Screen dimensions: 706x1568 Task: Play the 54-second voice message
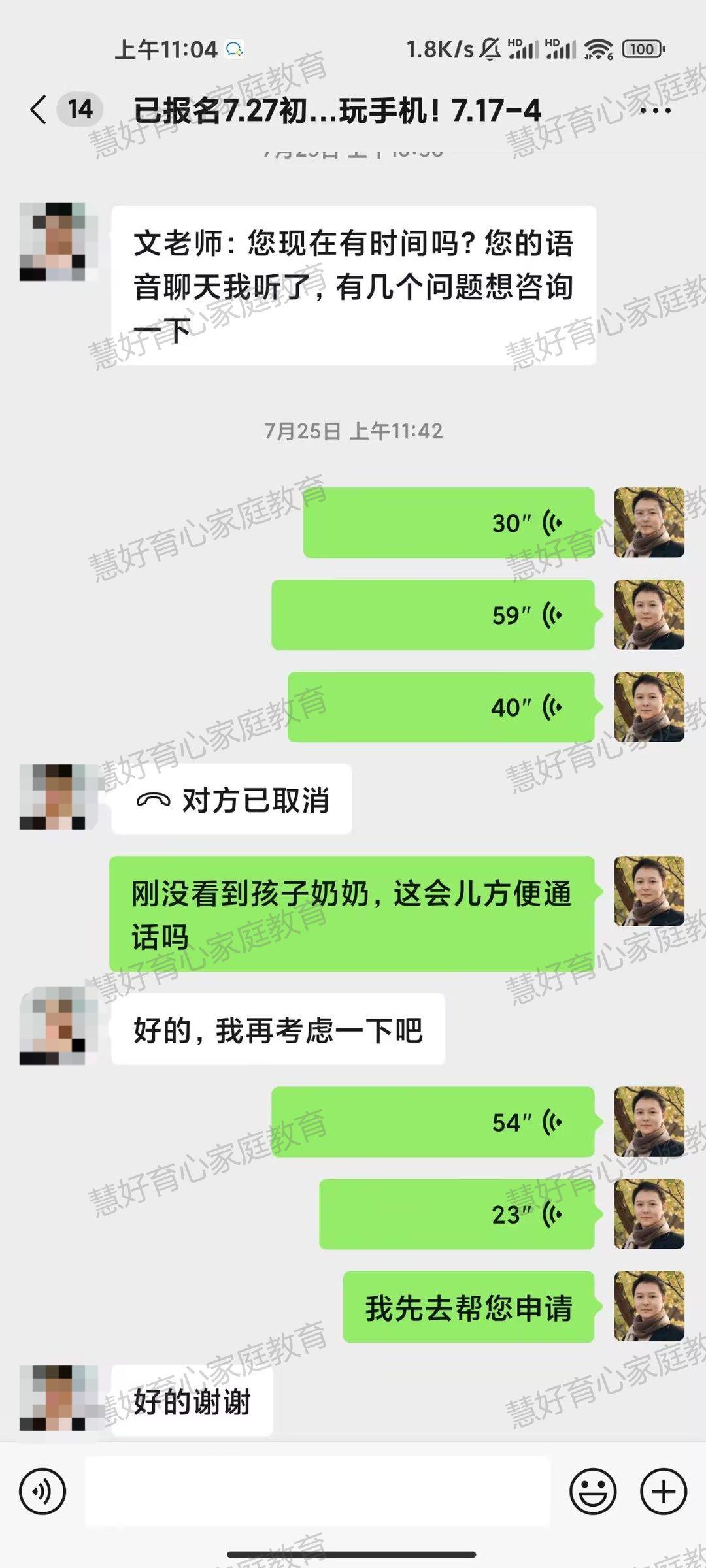[x=433, y=1122]
